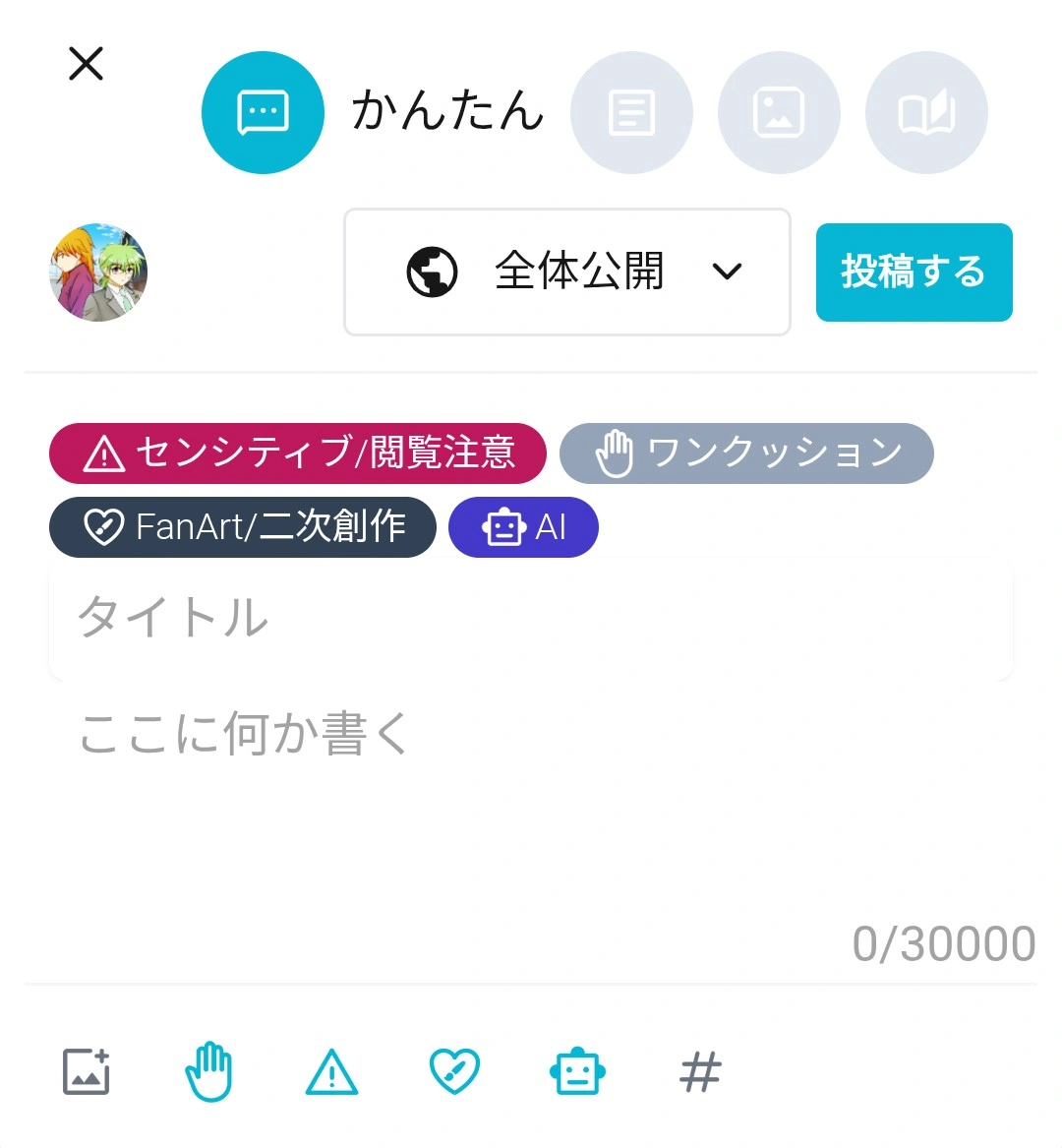Screen dimensions: 1062x1148
Task: Toggle the ワンクッション chip
Action: pyautogui.click(x=746, y=453)
